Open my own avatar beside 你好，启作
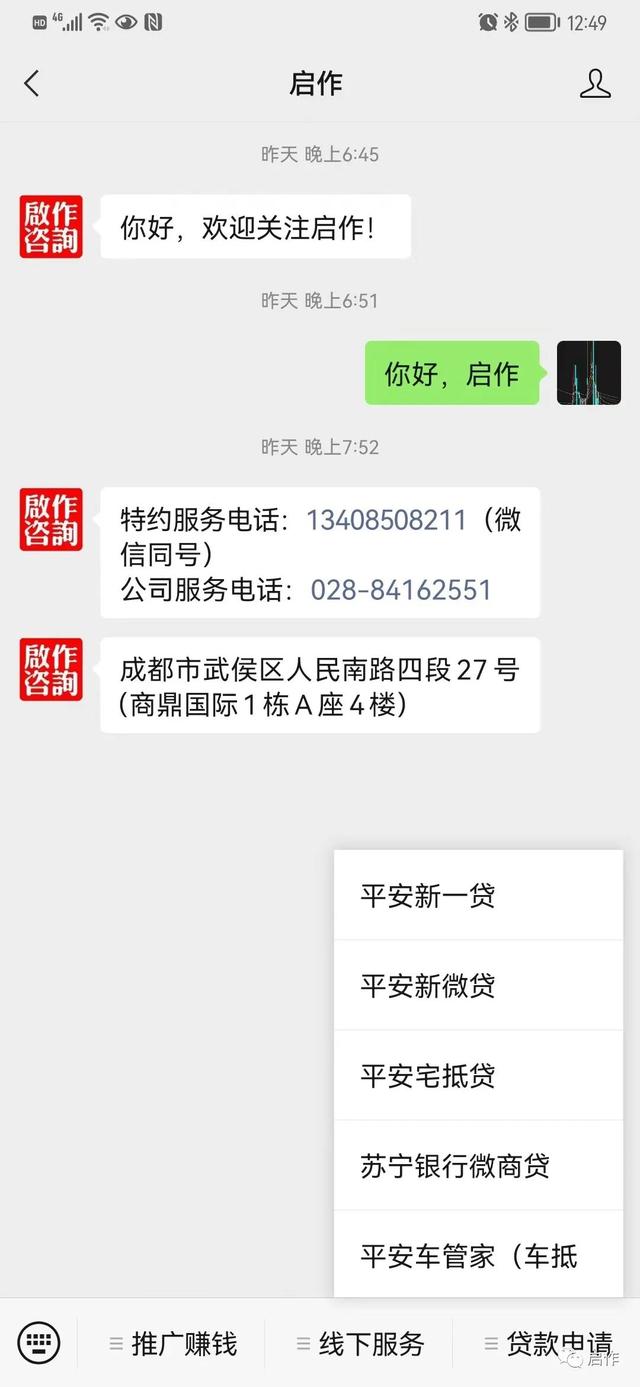This screenshot has width=640, height=1387. [x=589, y=373]
